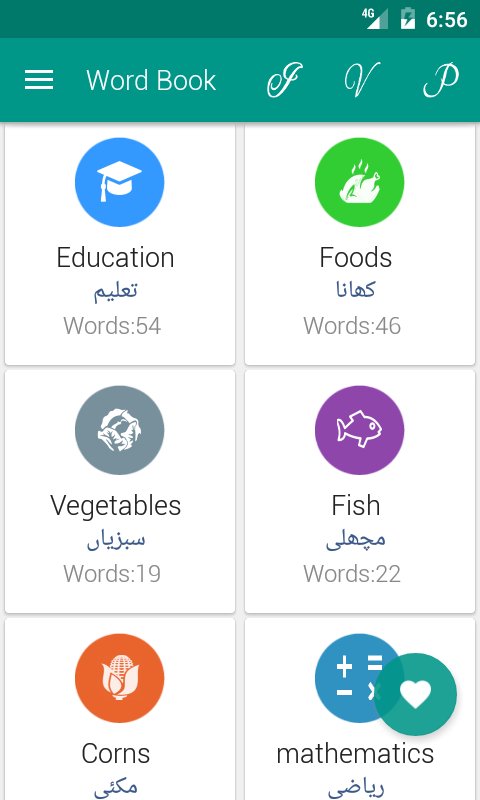
Task: Tap the cursive P icon in toolbar
Action: point(441,80)
